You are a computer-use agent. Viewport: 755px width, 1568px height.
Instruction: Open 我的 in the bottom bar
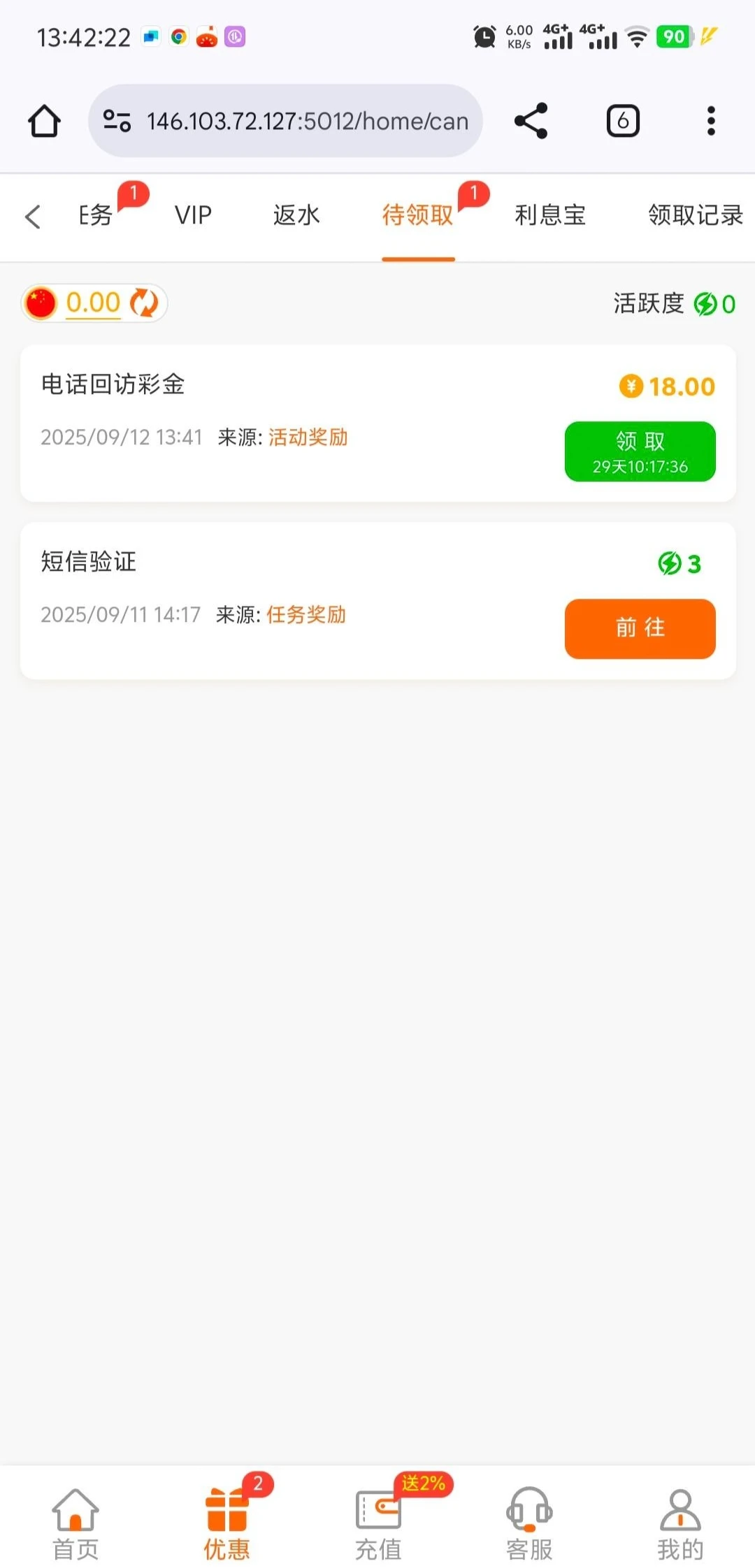coord(679,1523)
